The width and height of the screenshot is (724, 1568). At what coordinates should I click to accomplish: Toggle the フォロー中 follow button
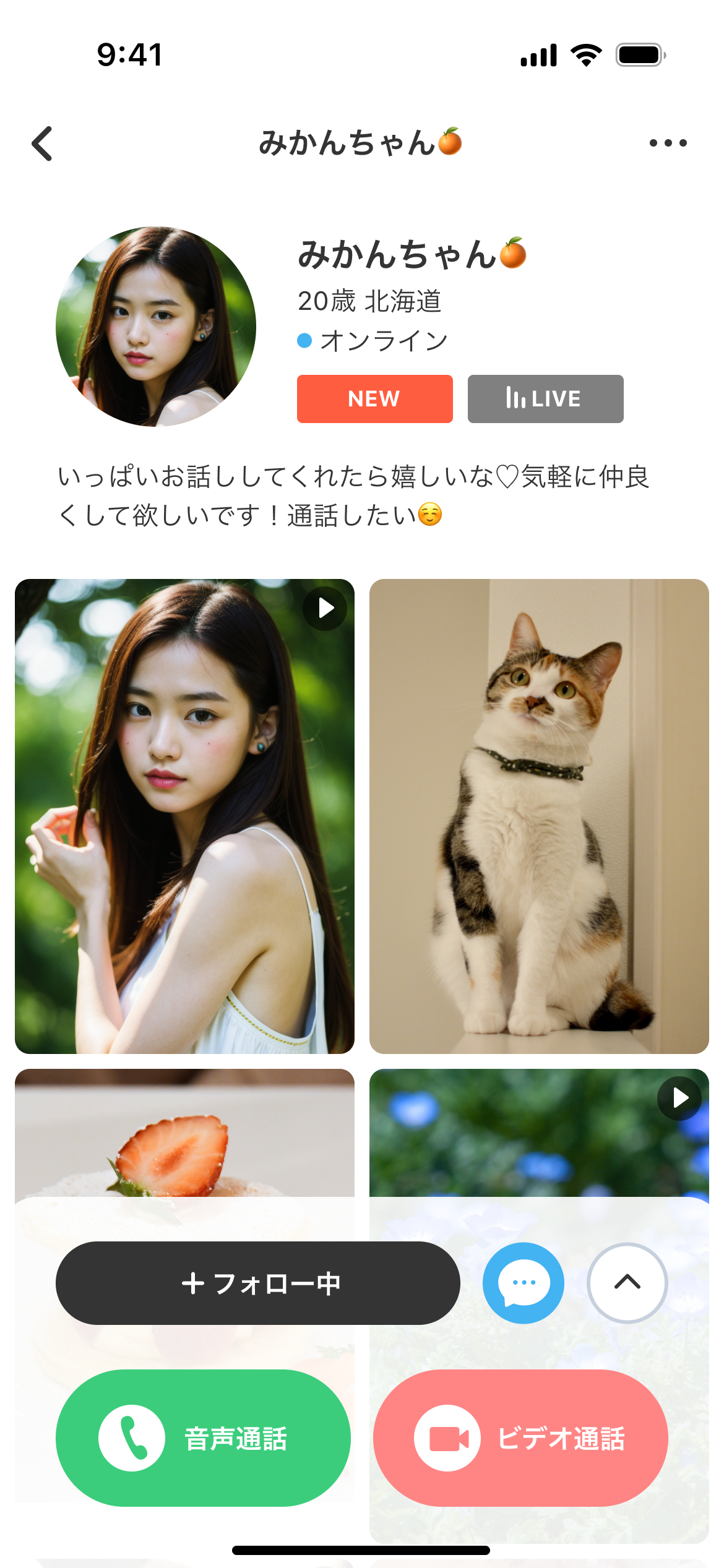pyautogui.click(x=258, y=1283)
